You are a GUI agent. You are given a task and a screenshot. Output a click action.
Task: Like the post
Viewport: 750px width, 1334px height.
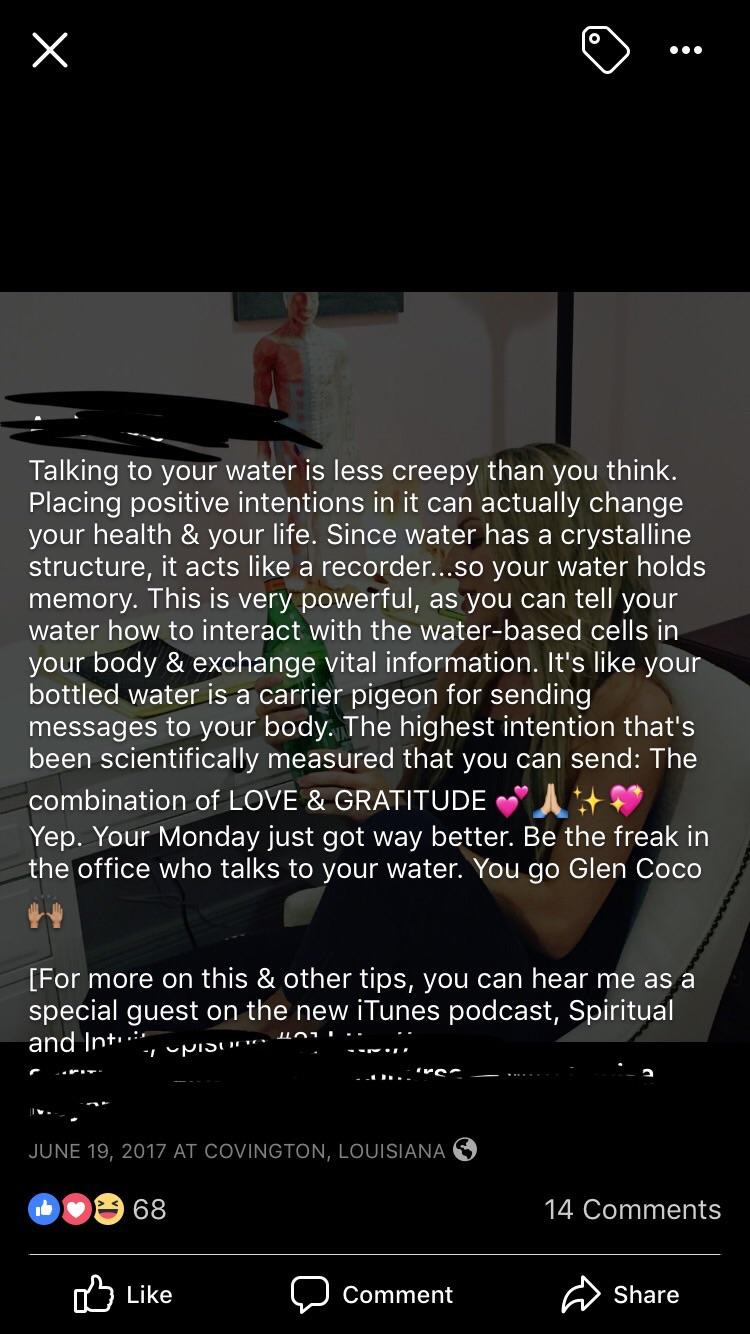(x=123, y=1294)
